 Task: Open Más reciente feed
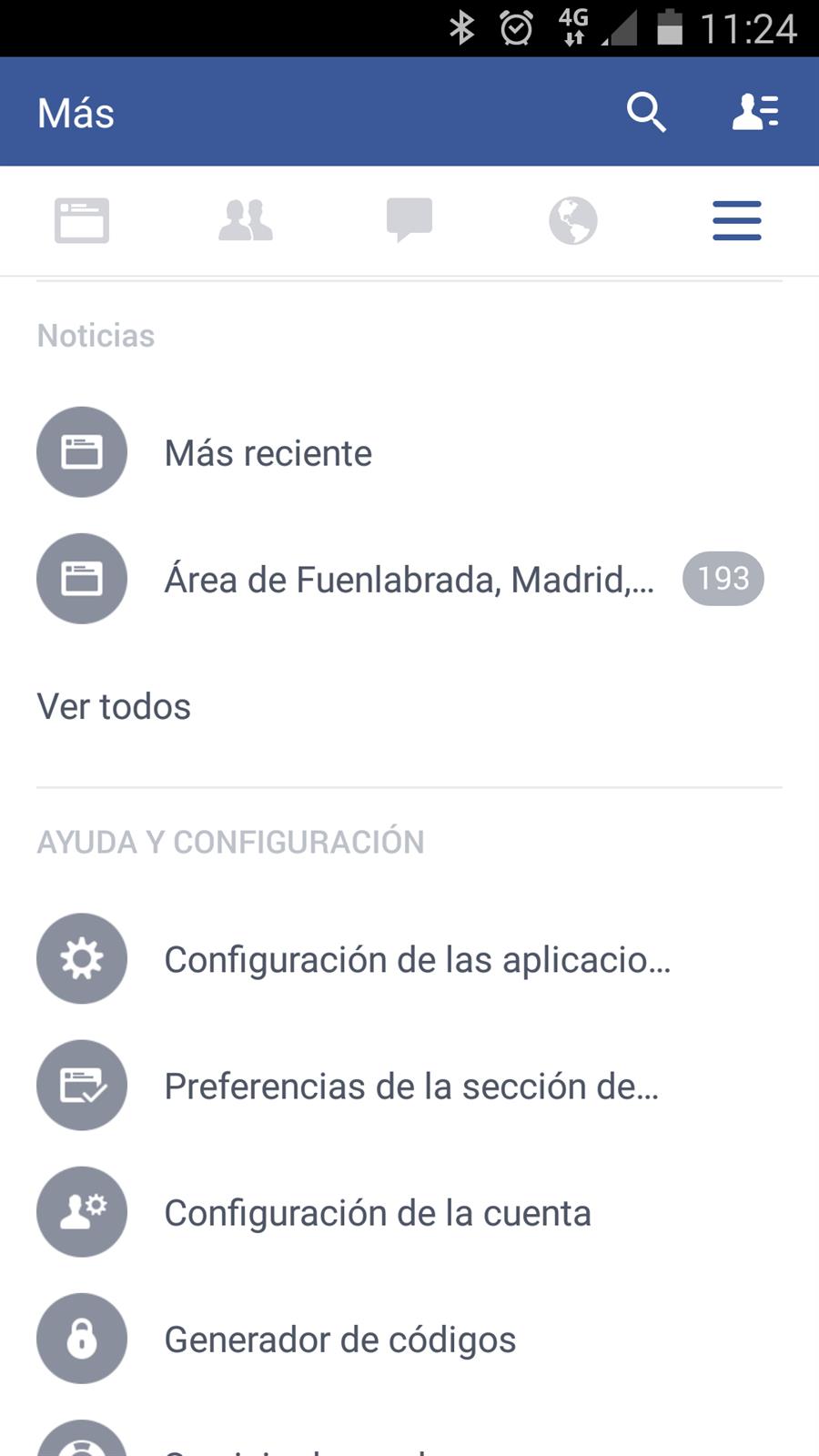[x=409, y=452]
